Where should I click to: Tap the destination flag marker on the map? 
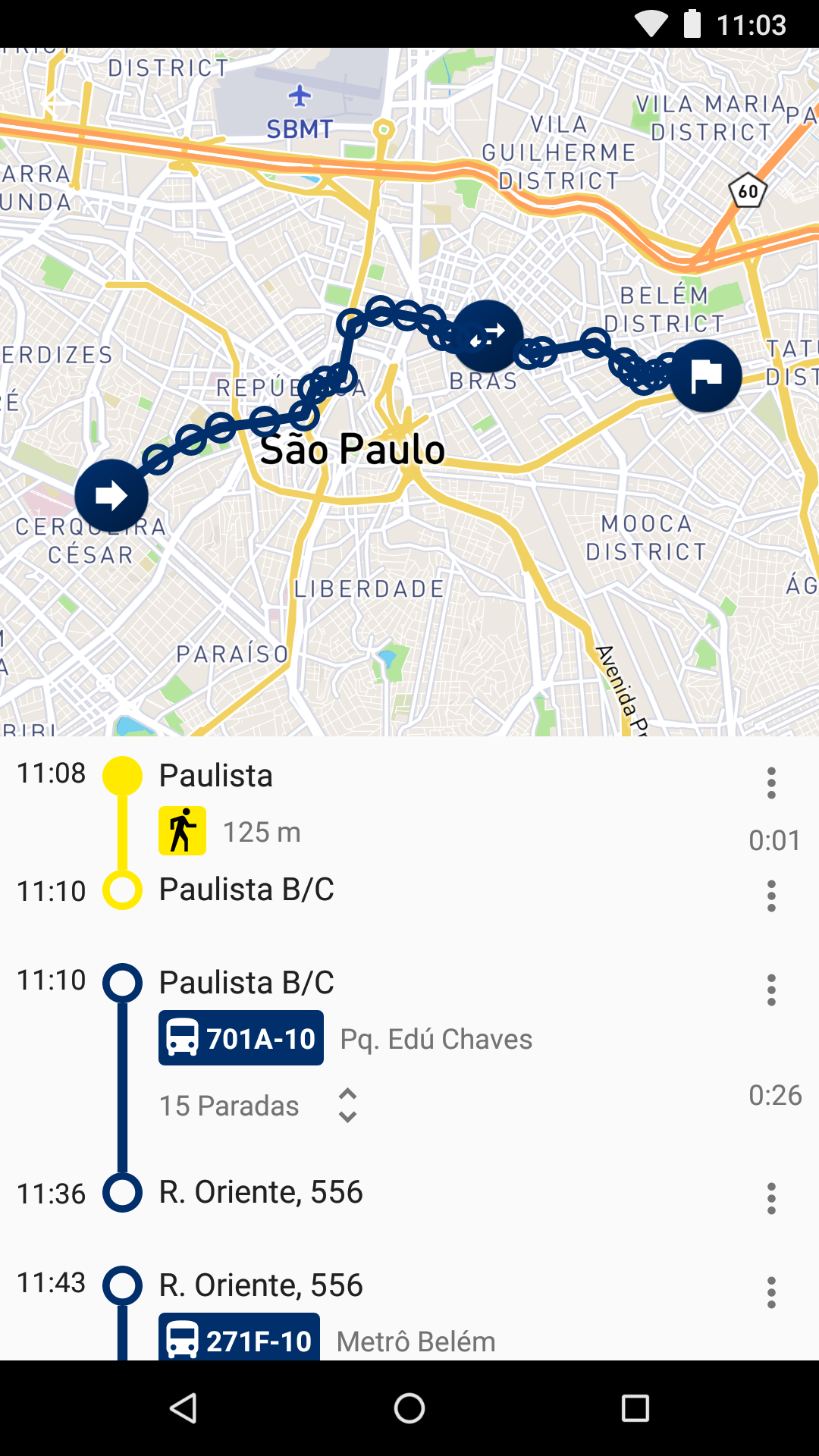click(x=705, y=375)
